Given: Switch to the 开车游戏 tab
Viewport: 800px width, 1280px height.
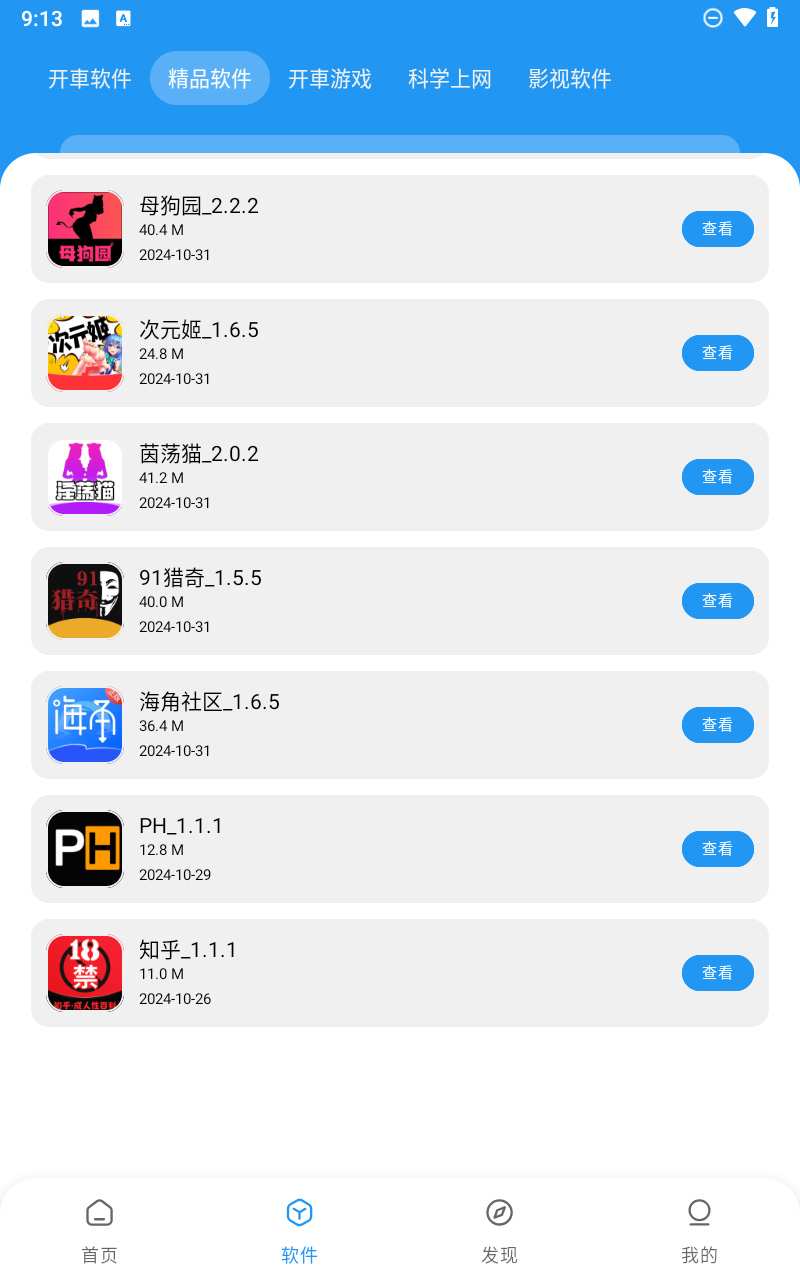Looking at the screenshot, I should point(330,78).
